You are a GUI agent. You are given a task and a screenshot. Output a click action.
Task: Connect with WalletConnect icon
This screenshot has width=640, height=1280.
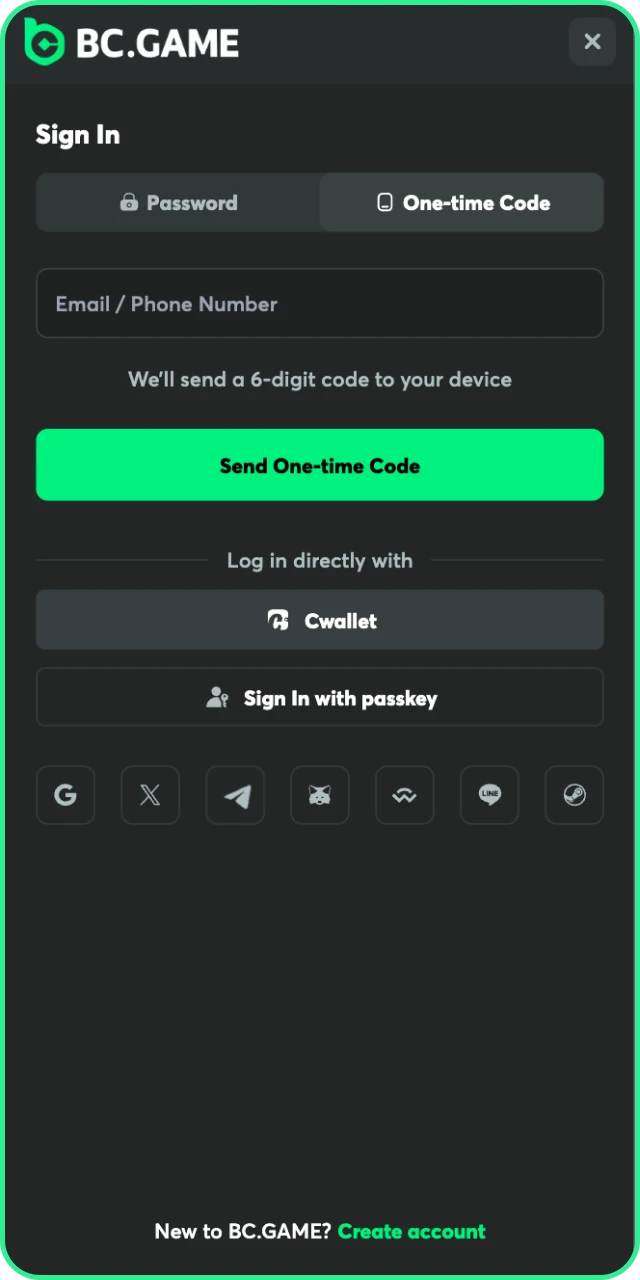(x=405, y=795)
